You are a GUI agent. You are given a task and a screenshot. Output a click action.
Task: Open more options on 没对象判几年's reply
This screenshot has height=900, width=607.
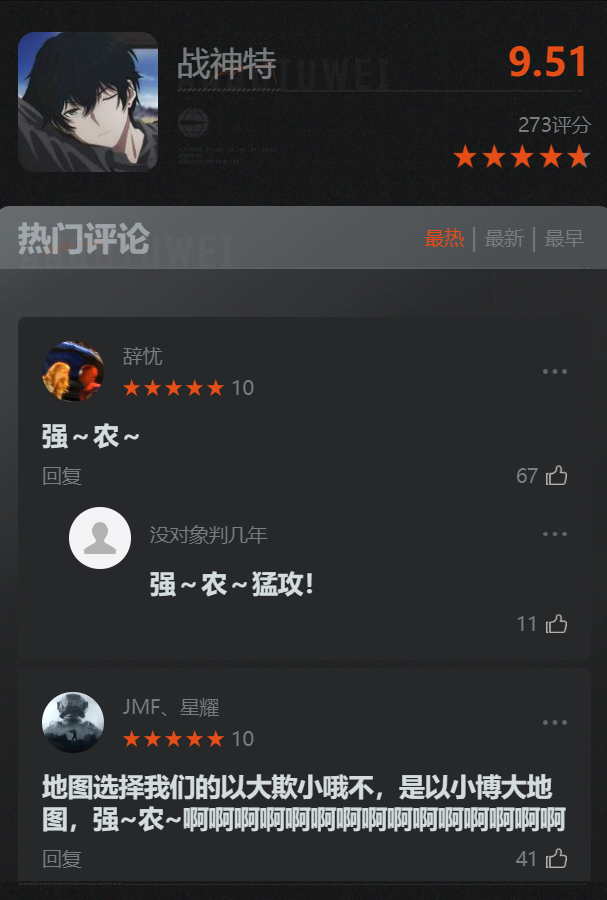click(554, 535)
